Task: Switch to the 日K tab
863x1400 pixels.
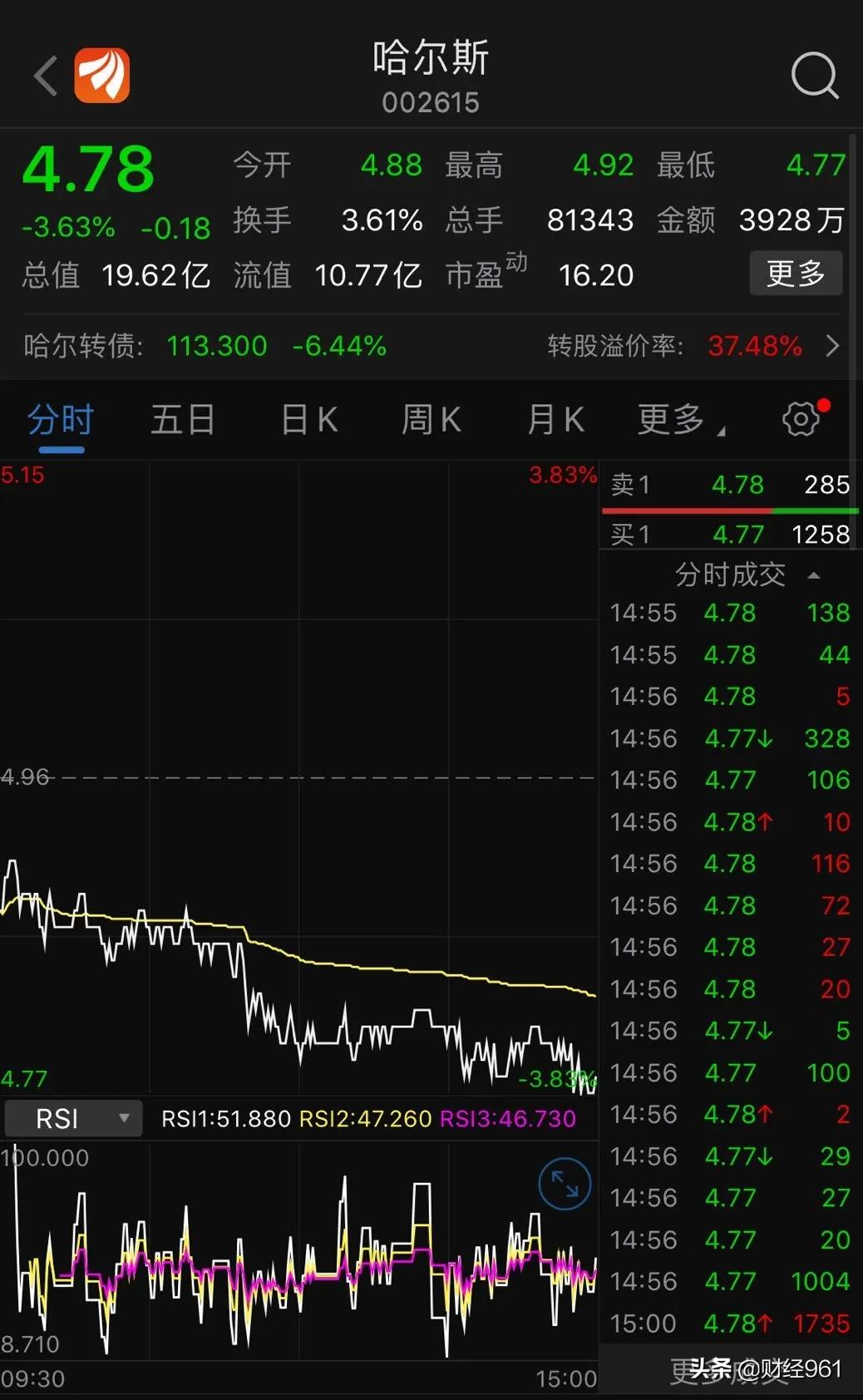Action: [x=309, y=420]
